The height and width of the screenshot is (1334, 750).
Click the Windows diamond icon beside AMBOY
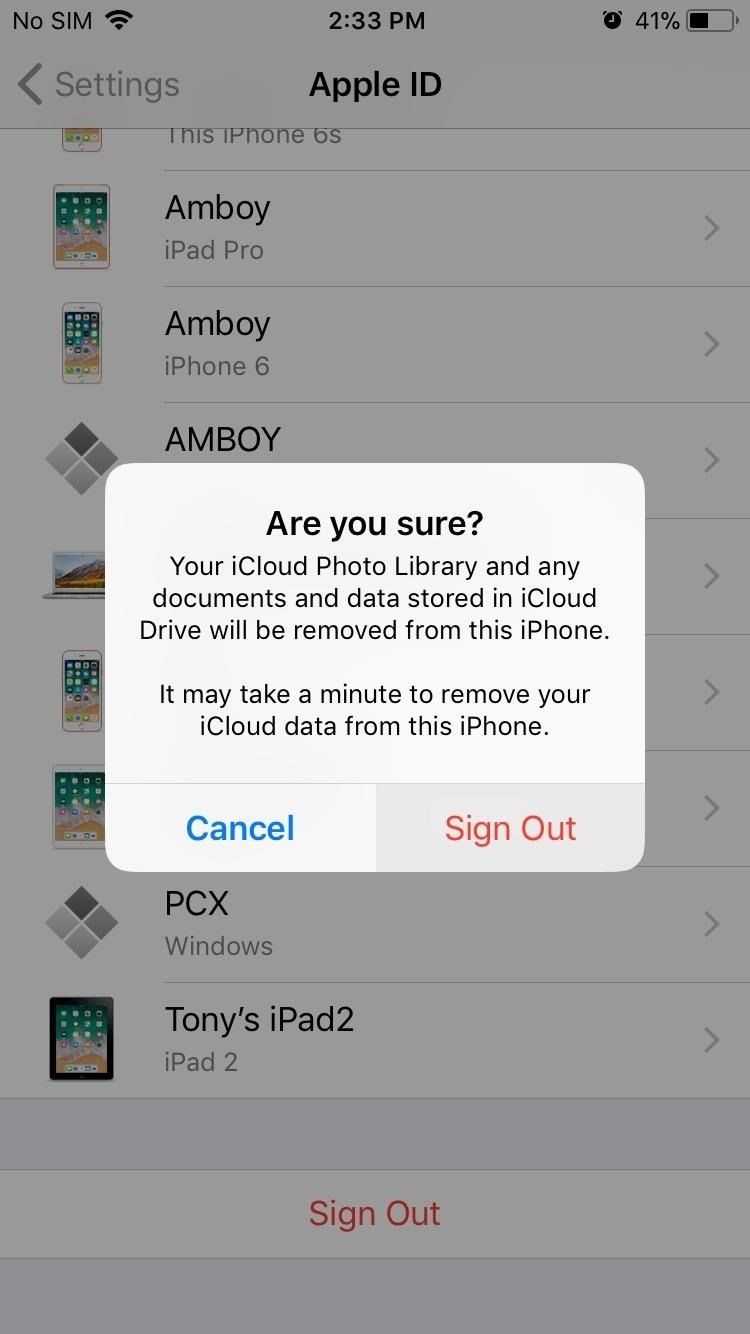click(81, 459)
